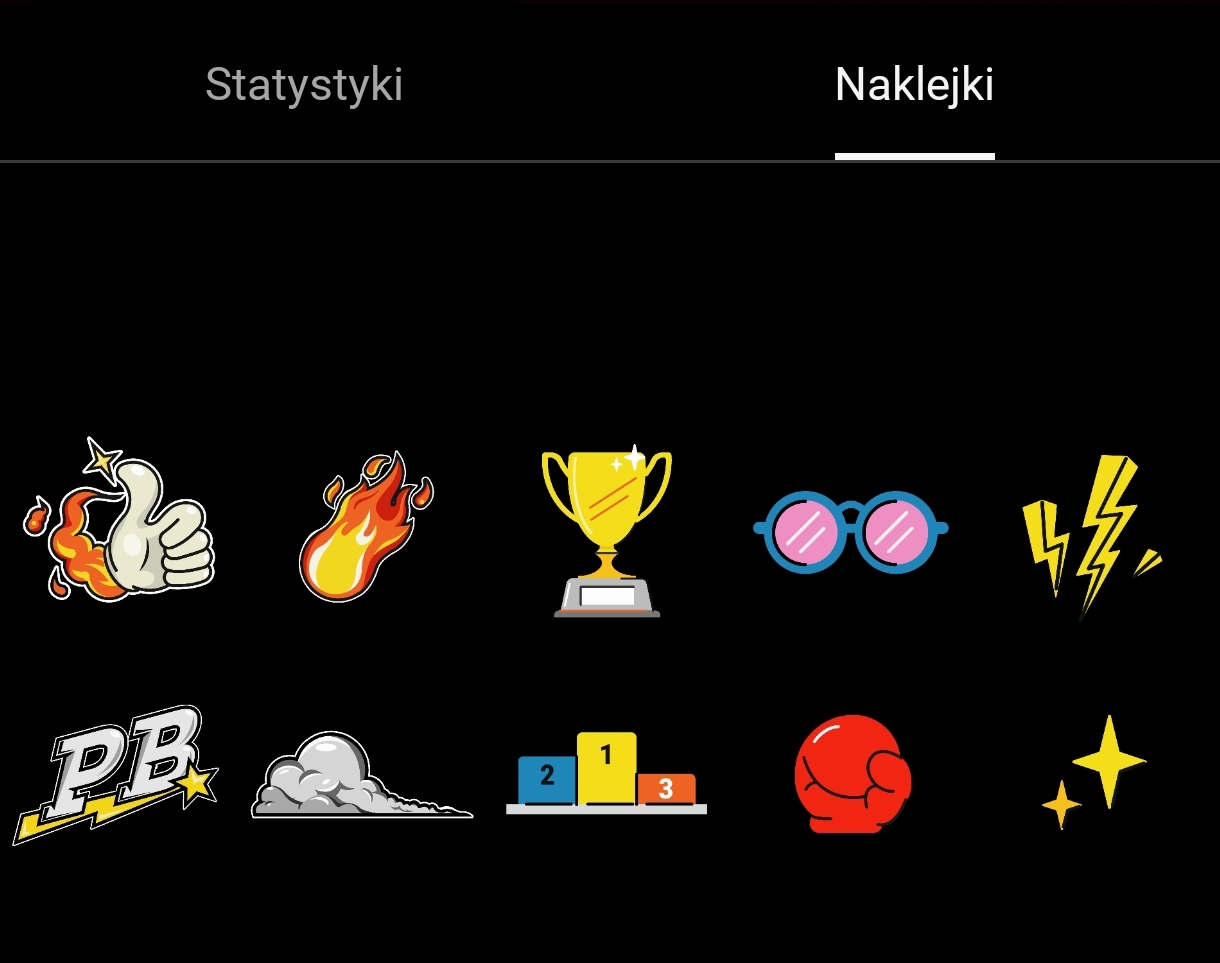
Task: Add the red boxing glove sticker
Action: click(x=852, y=773)
